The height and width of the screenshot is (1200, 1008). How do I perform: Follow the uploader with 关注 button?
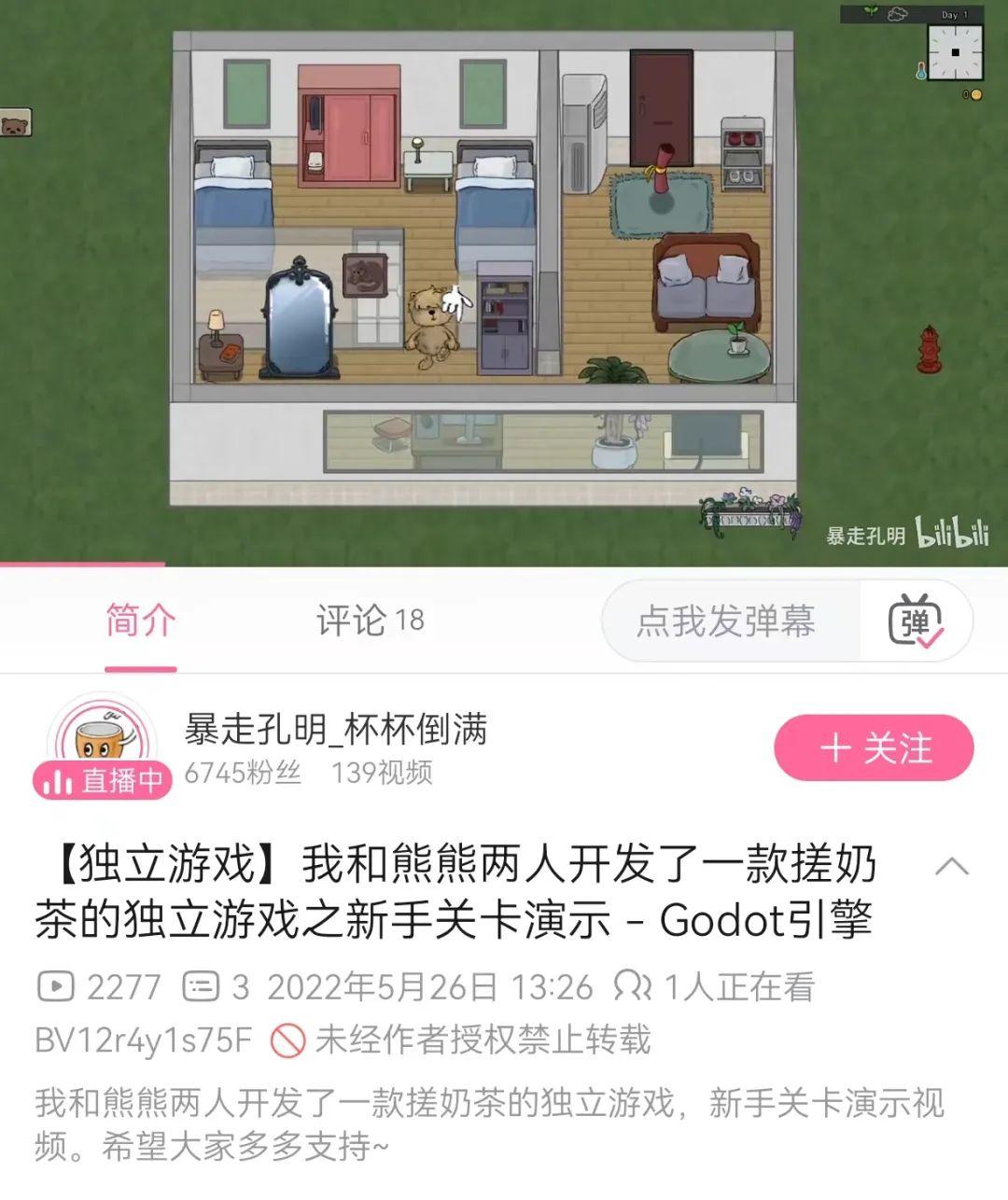coord(874,747)
